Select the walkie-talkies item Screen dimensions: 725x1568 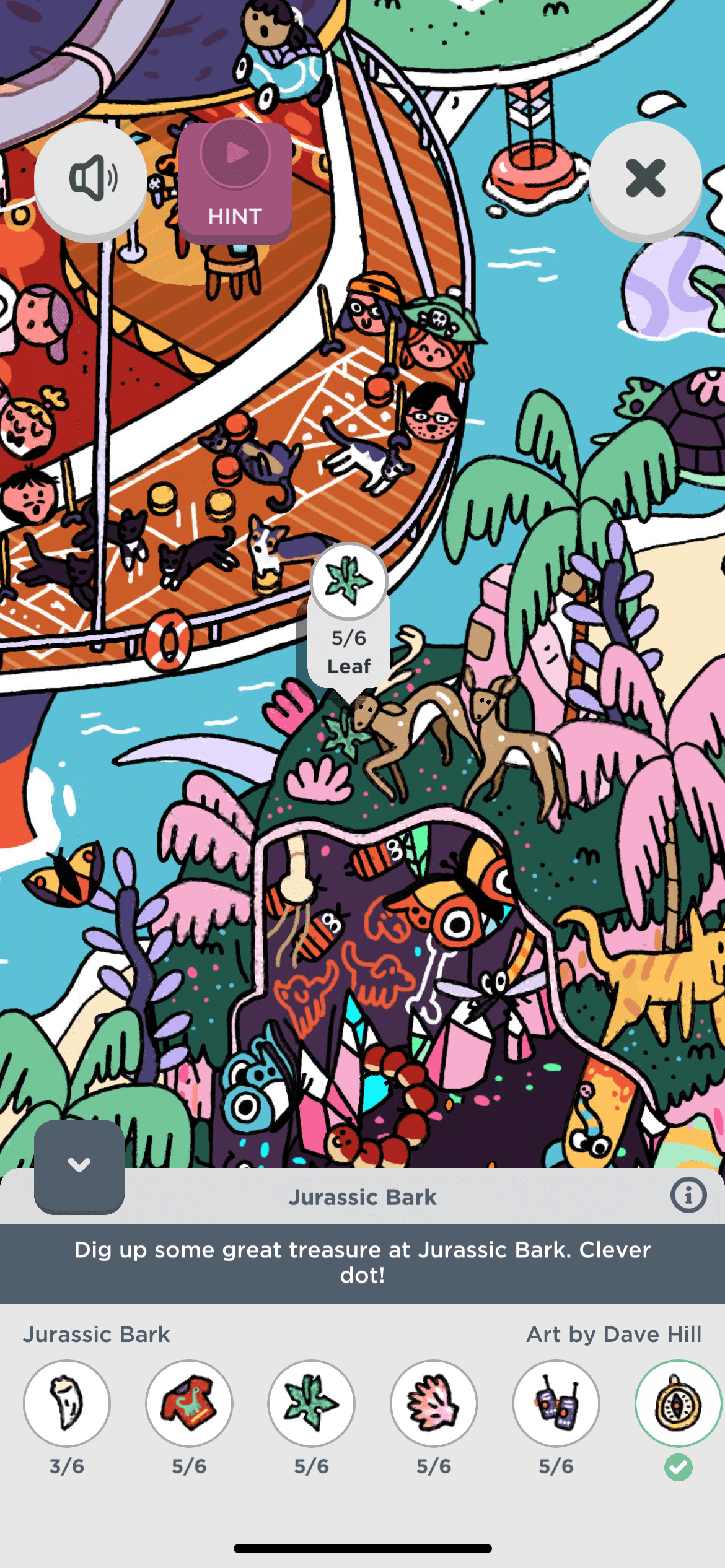[x=556, y=1403]
